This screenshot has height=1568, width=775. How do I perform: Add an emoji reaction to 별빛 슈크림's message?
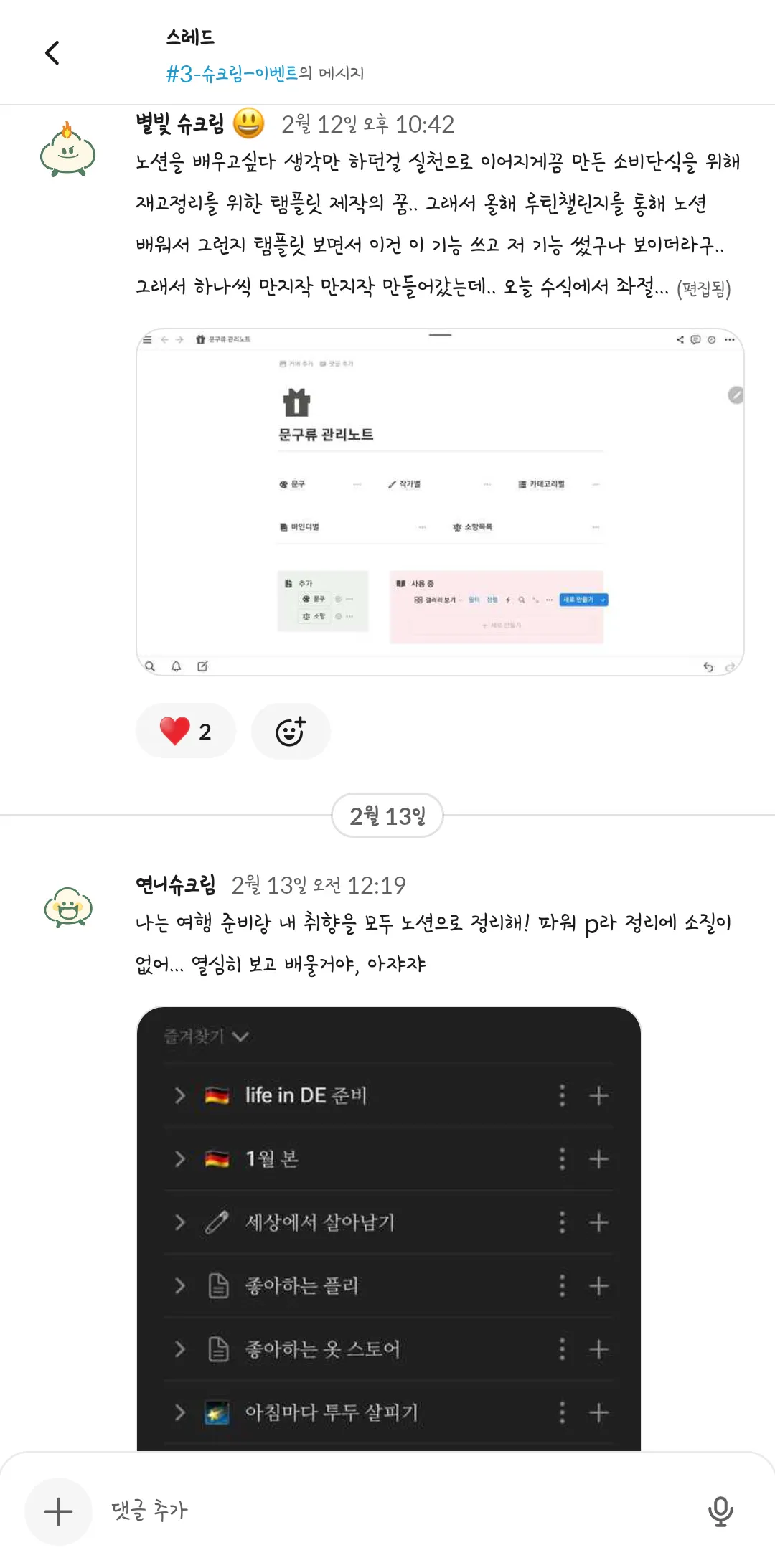291,731
